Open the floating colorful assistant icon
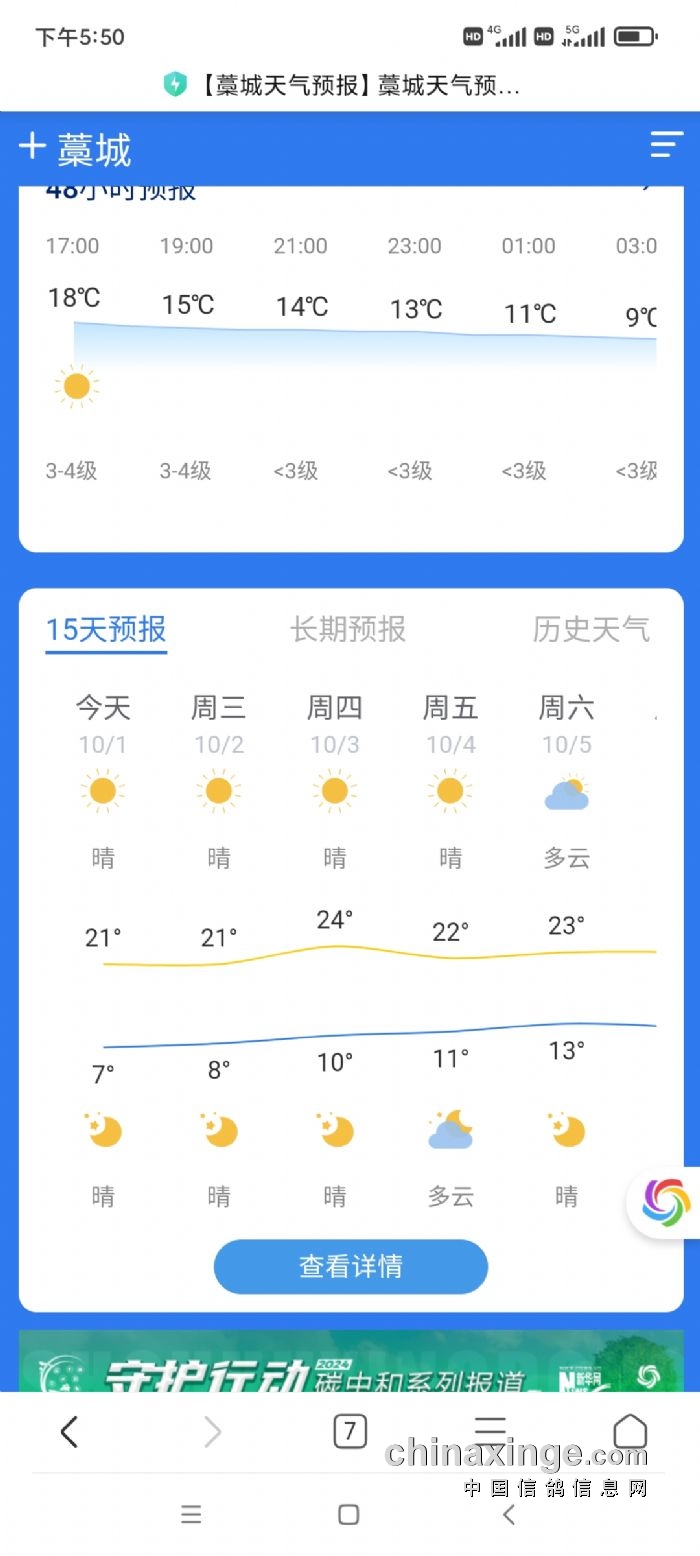700x1556 pixels. [x=666, y=1201]
